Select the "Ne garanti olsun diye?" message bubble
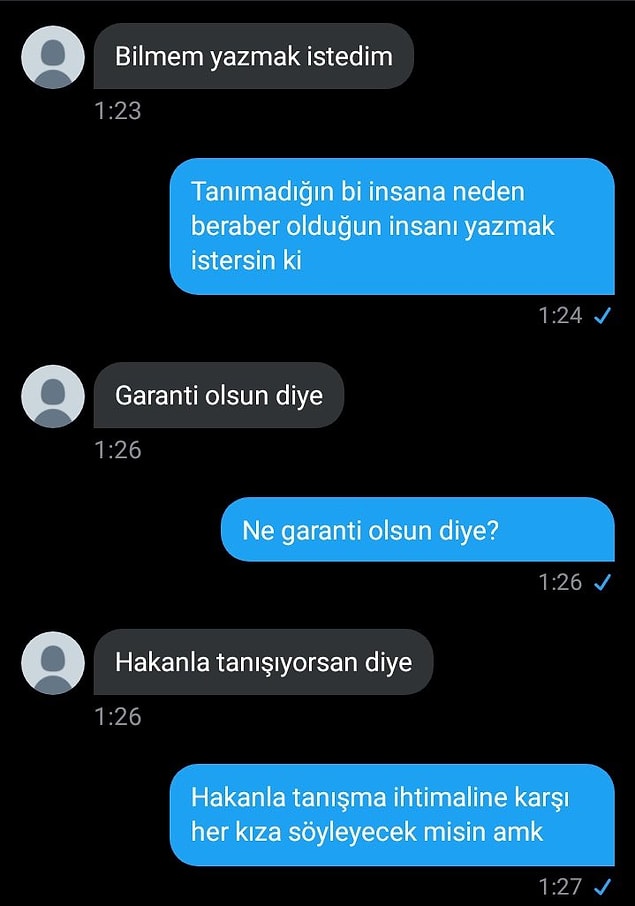 tap(417, 530)
